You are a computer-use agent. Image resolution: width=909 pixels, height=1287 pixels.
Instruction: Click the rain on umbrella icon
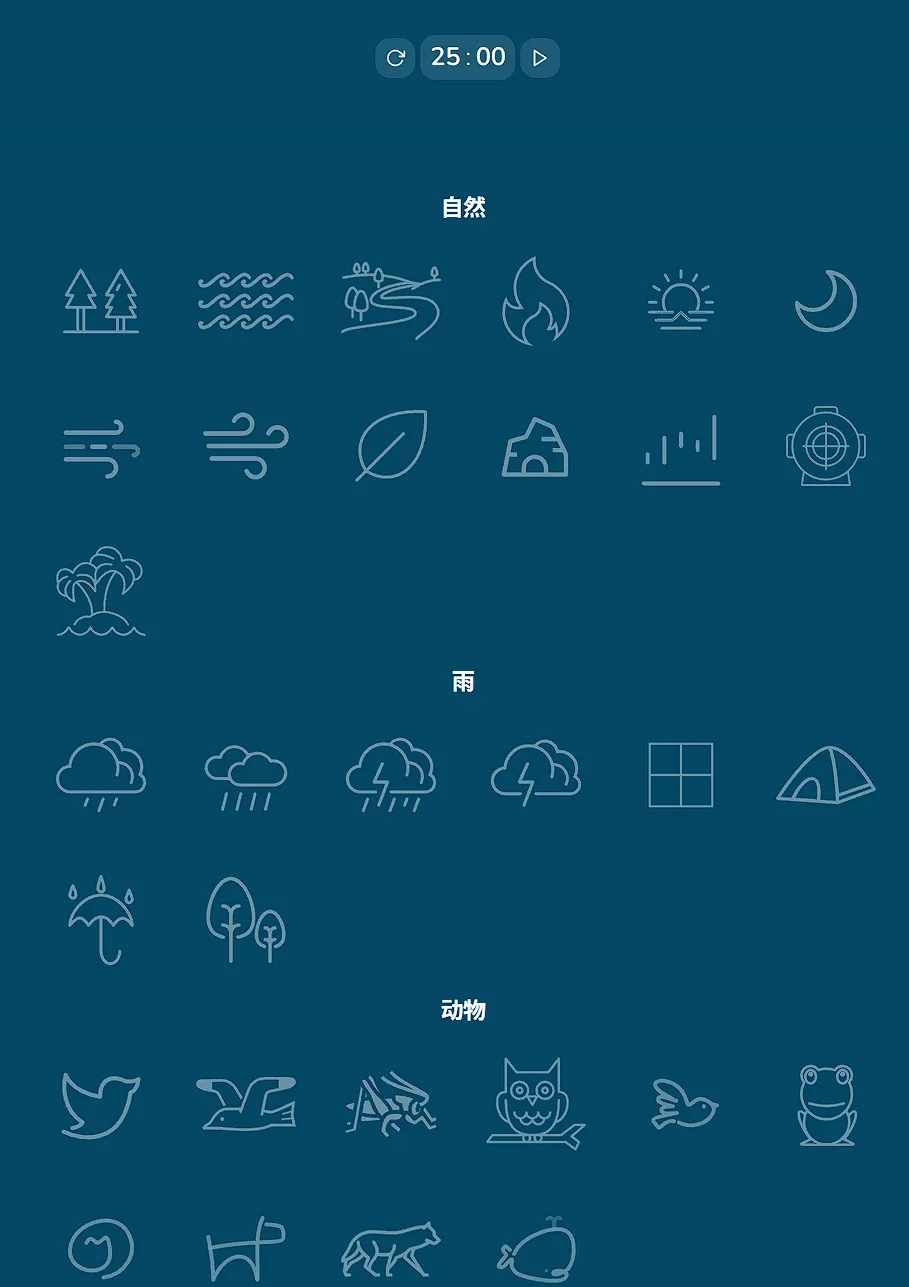point(101,922)
